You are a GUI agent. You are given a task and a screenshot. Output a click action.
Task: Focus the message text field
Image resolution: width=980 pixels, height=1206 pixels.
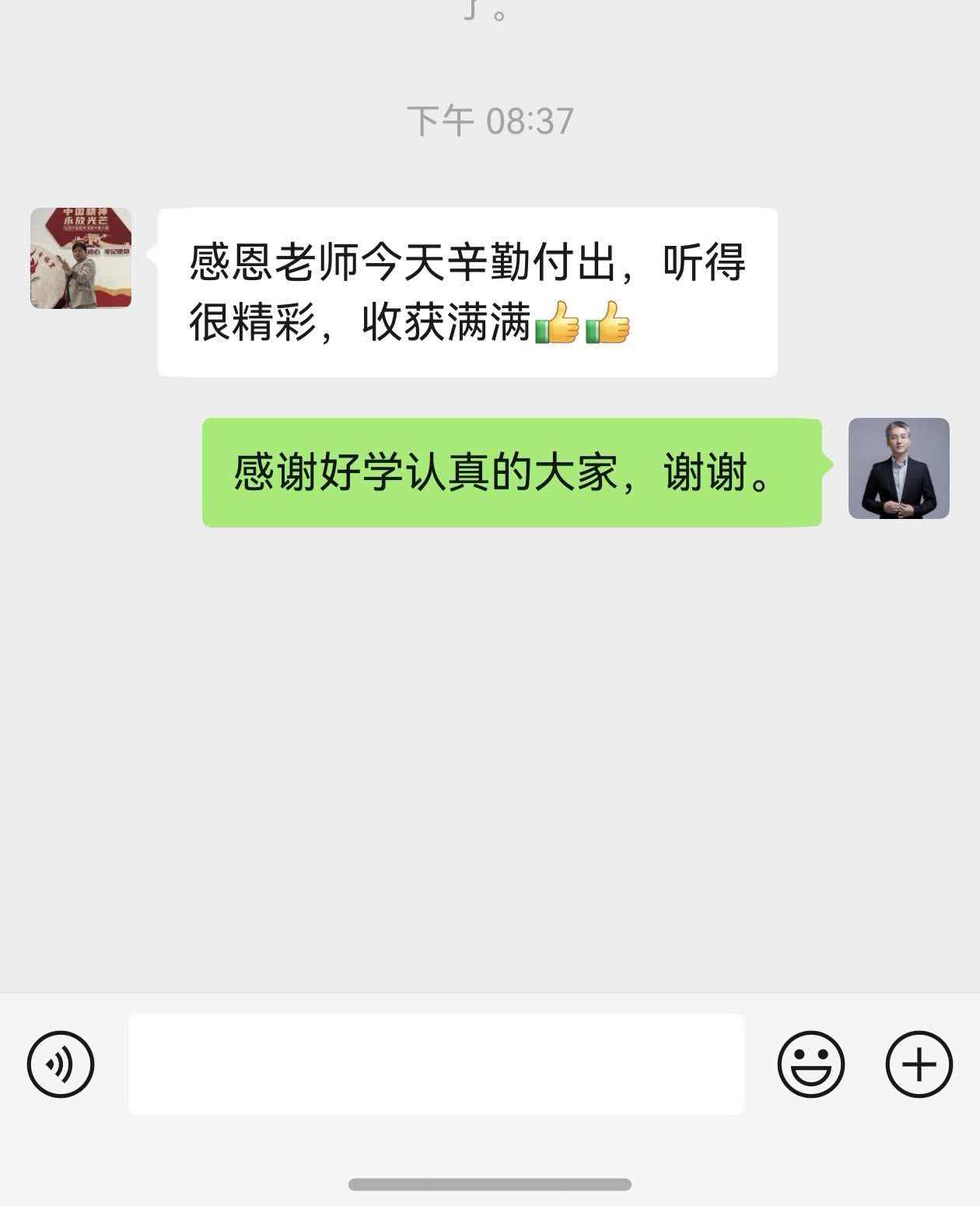pos(436,1064)
